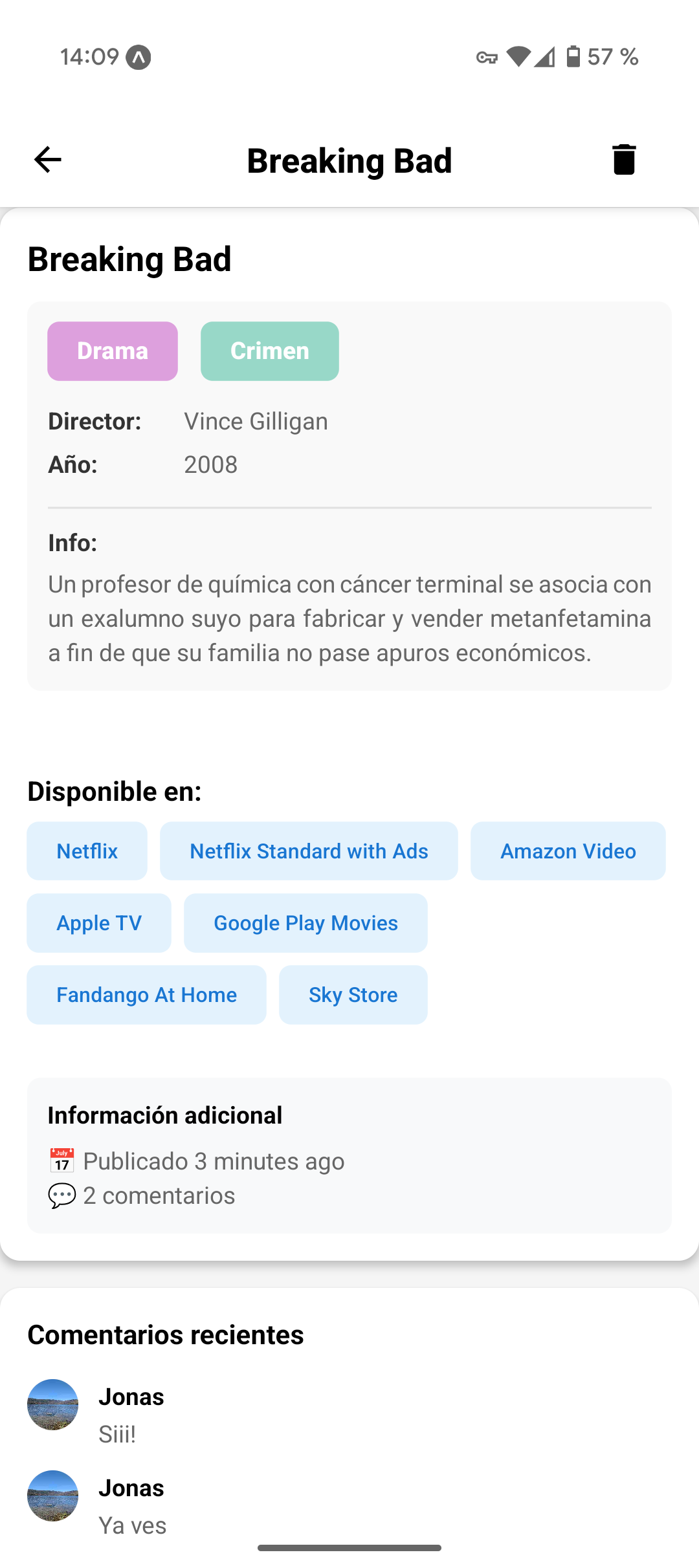Open Amazon Video availability
This screenshot has width=699, height=1568.
pos(568,851)
